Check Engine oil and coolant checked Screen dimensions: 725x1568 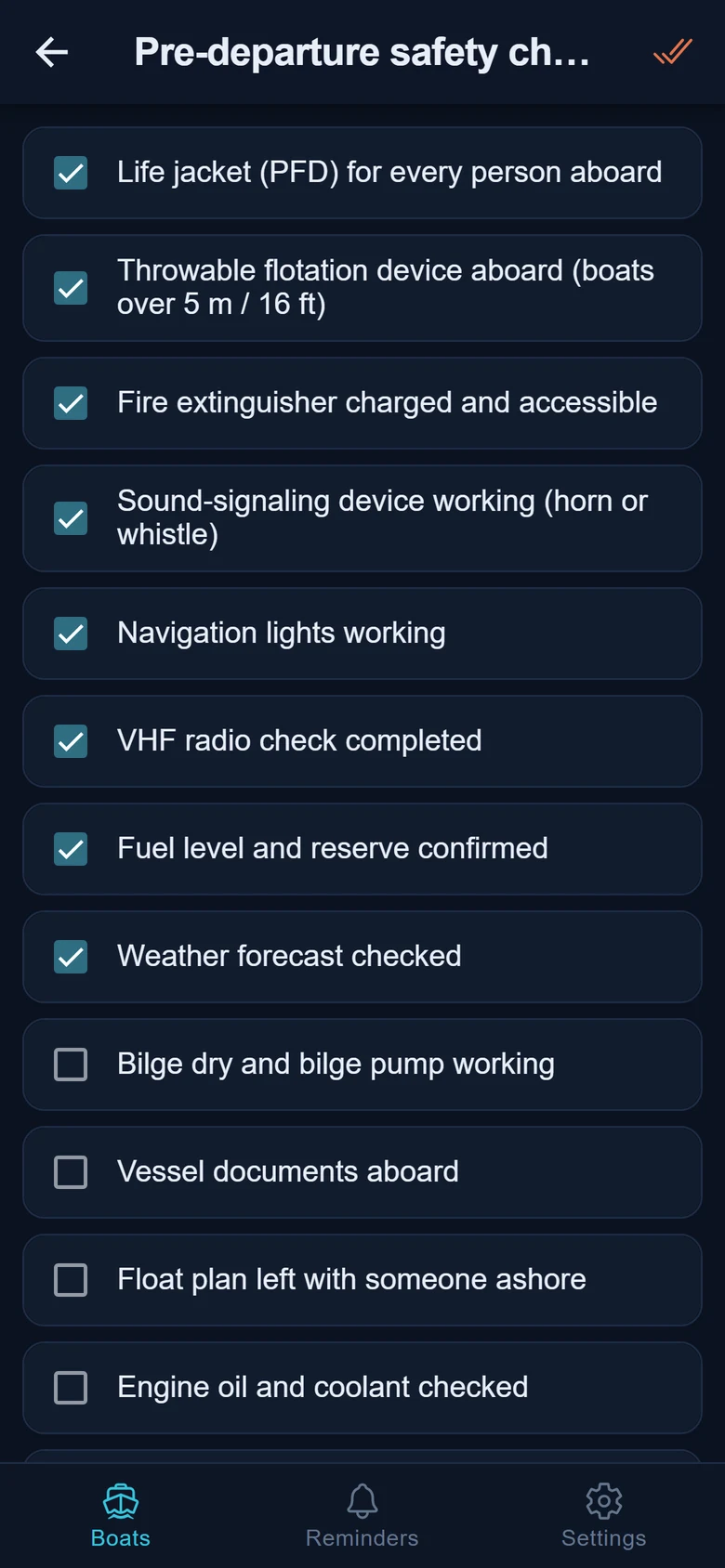click(71, 1388)
